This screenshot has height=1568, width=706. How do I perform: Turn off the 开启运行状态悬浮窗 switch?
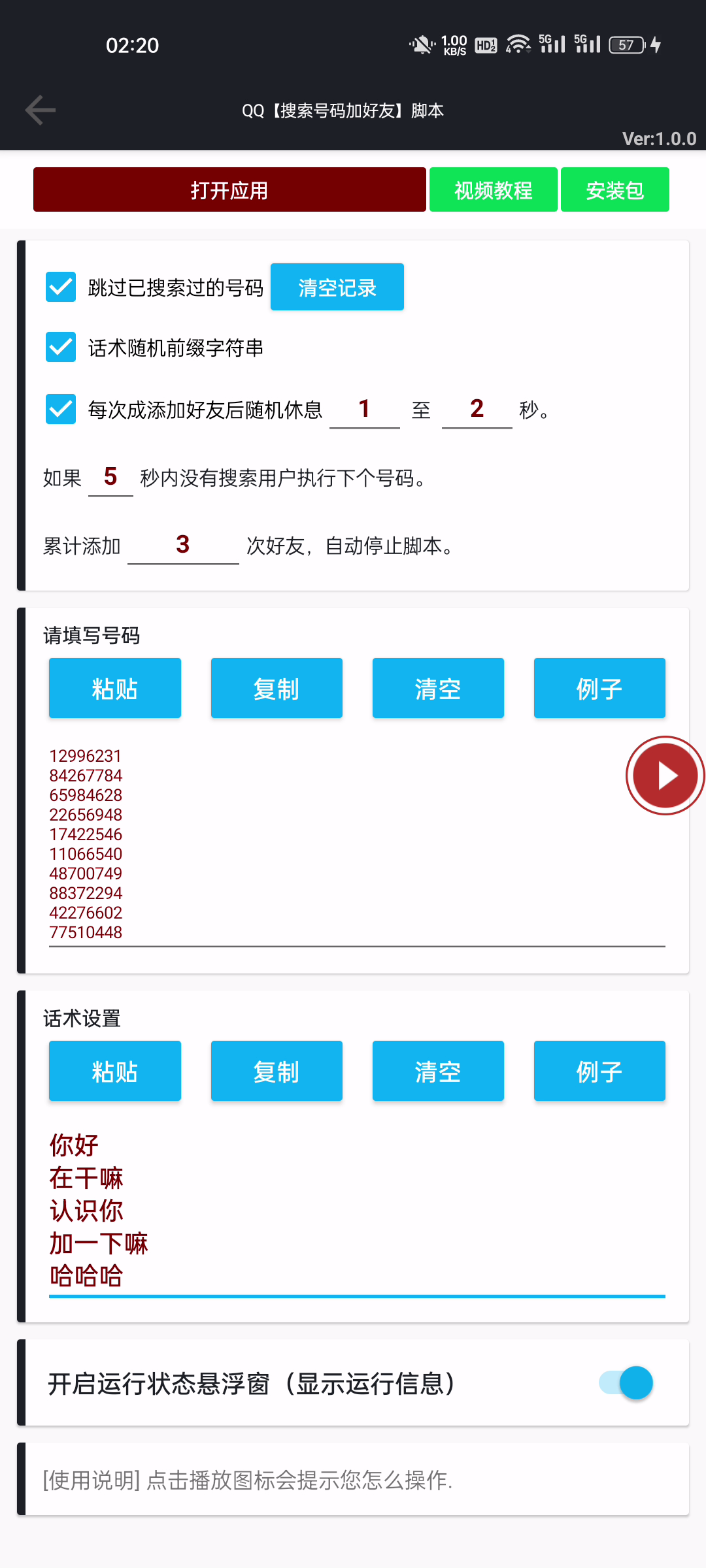[x=626, y=1383]
